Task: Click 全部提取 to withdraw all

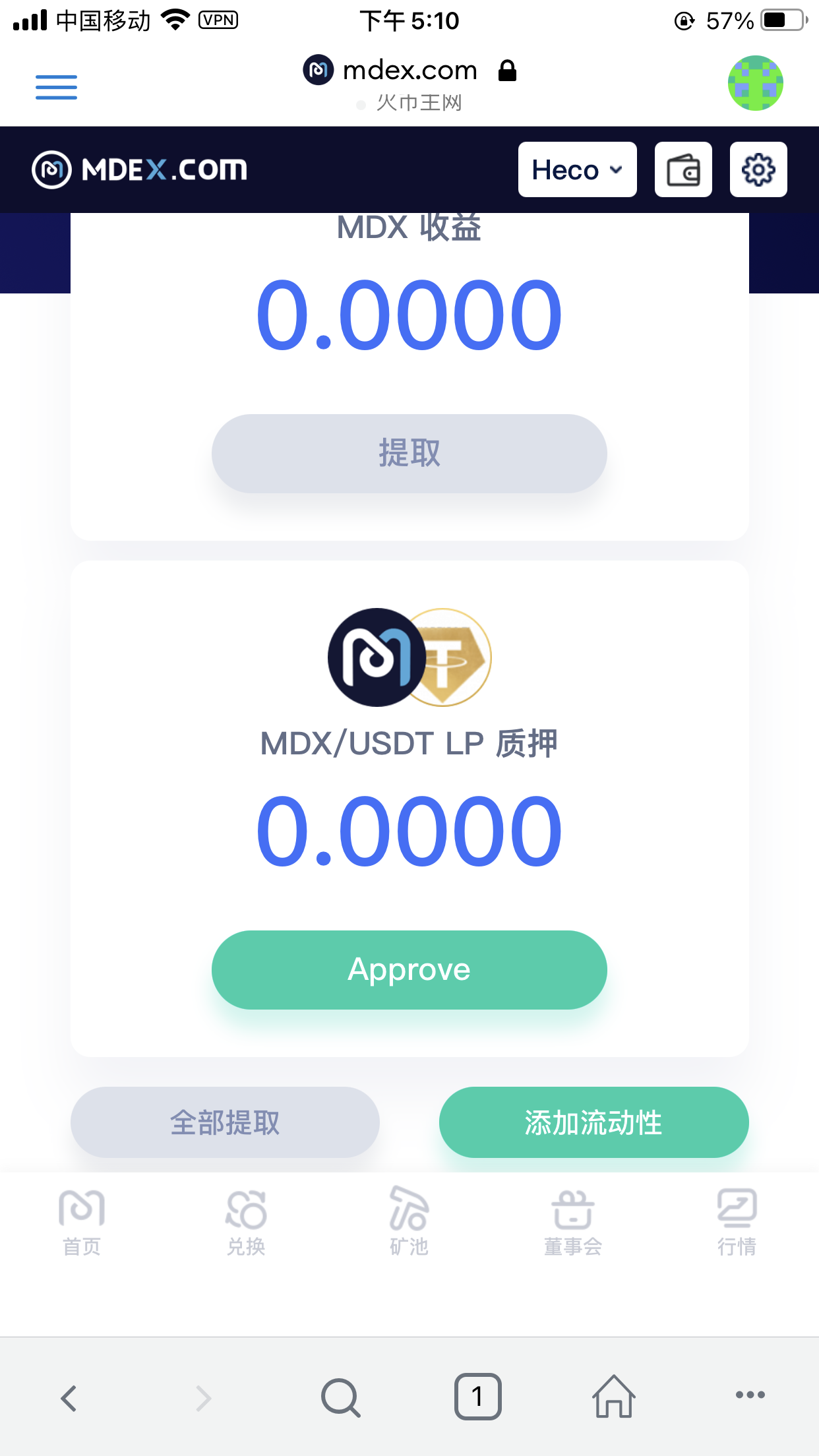Action: pos(225,1122)
